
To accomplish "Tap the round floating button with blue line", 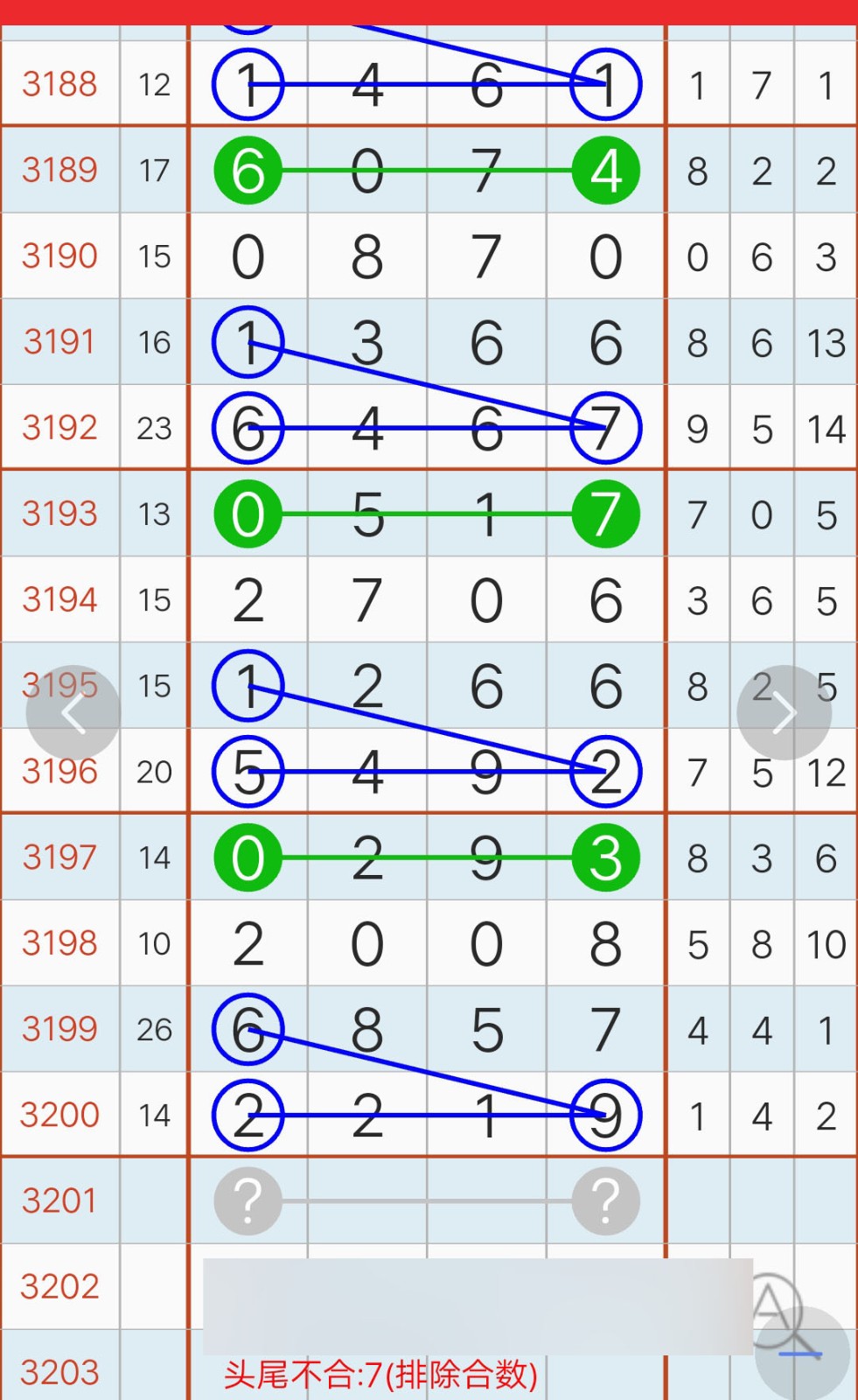I will [802, 1353].
